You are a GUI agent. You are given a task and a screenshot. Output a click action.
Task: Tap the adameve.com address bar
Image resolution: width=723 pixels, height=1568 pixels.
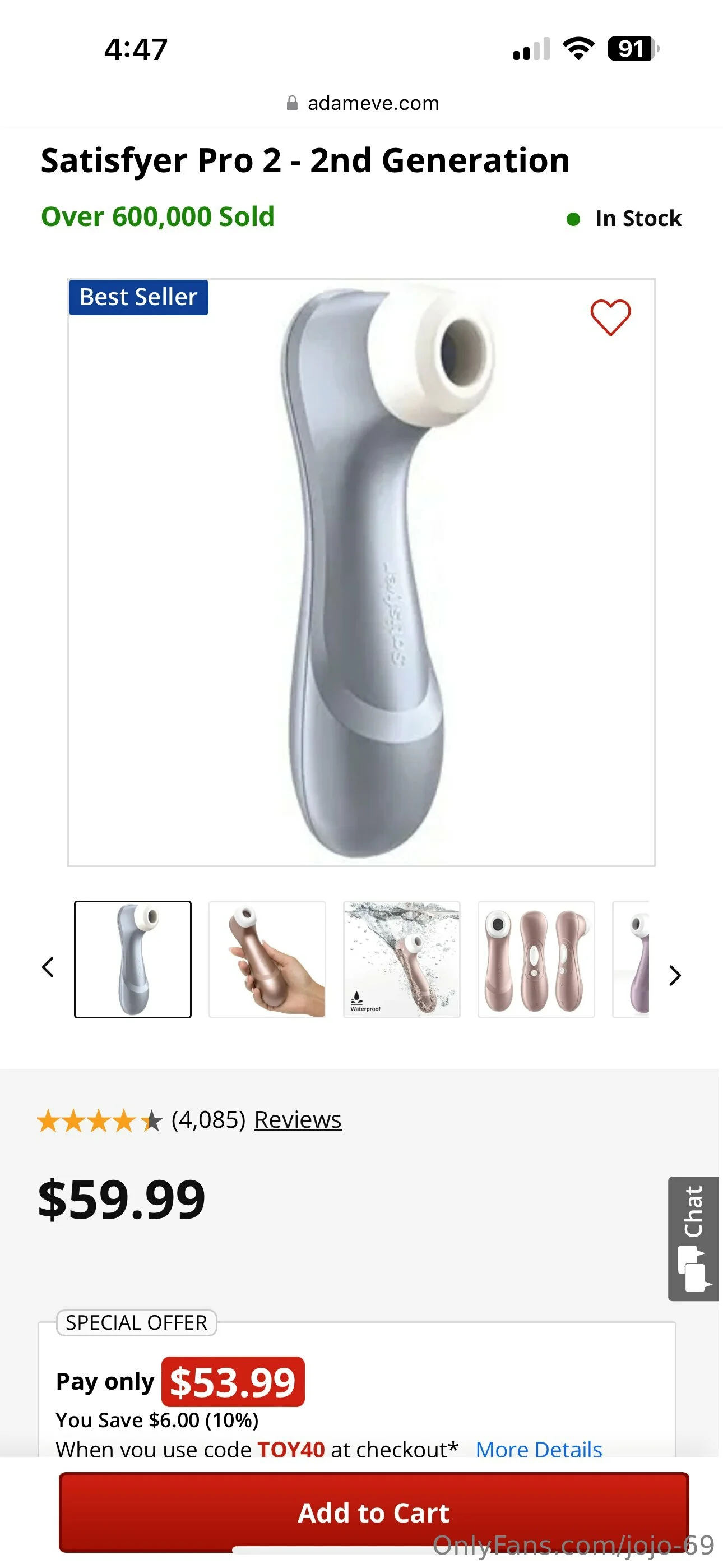[x=363, y=103]
